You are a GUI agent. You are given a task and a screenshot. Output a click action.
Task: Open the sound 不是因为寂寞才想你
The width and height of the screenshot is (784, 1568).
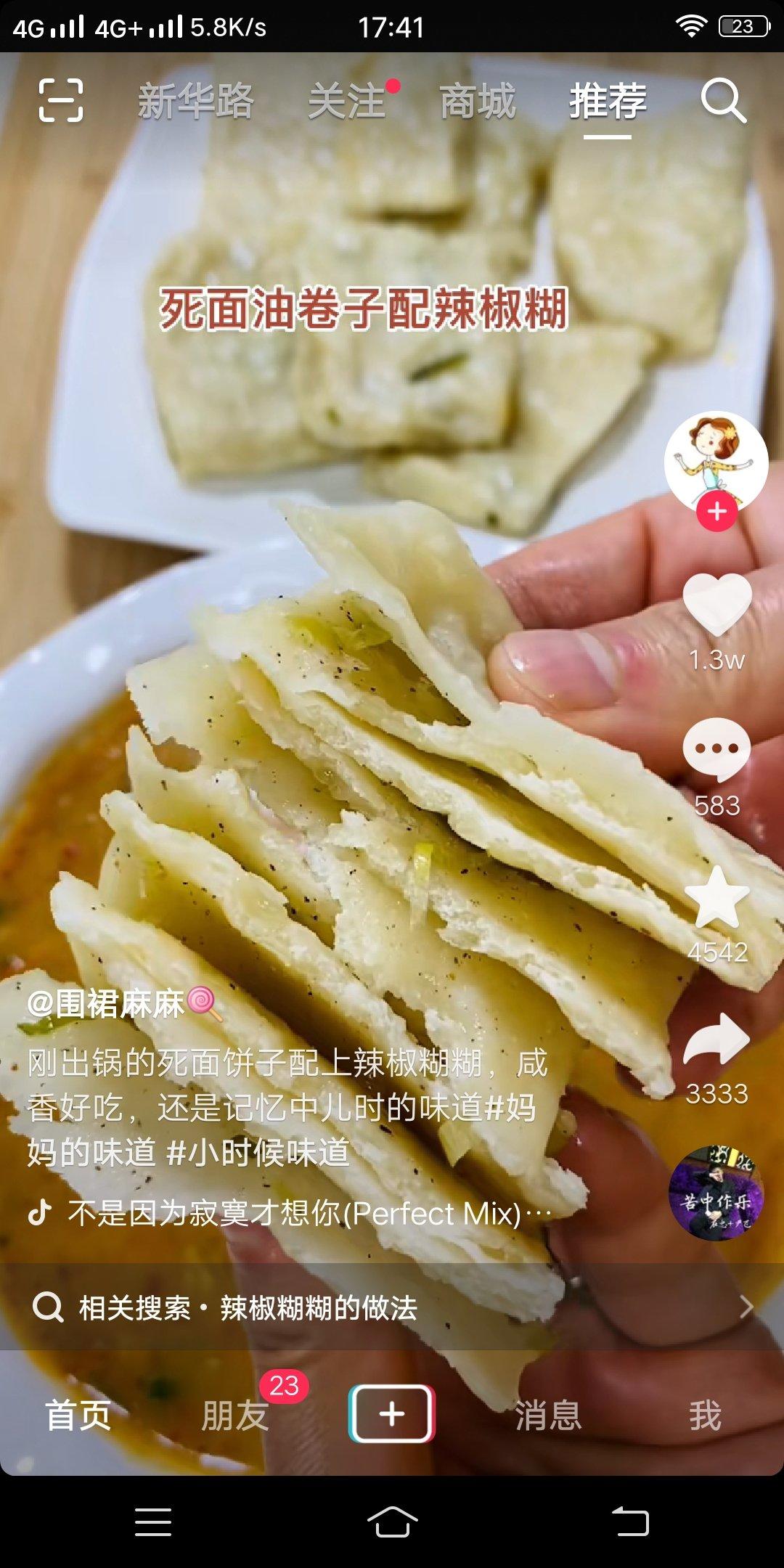294,1213
